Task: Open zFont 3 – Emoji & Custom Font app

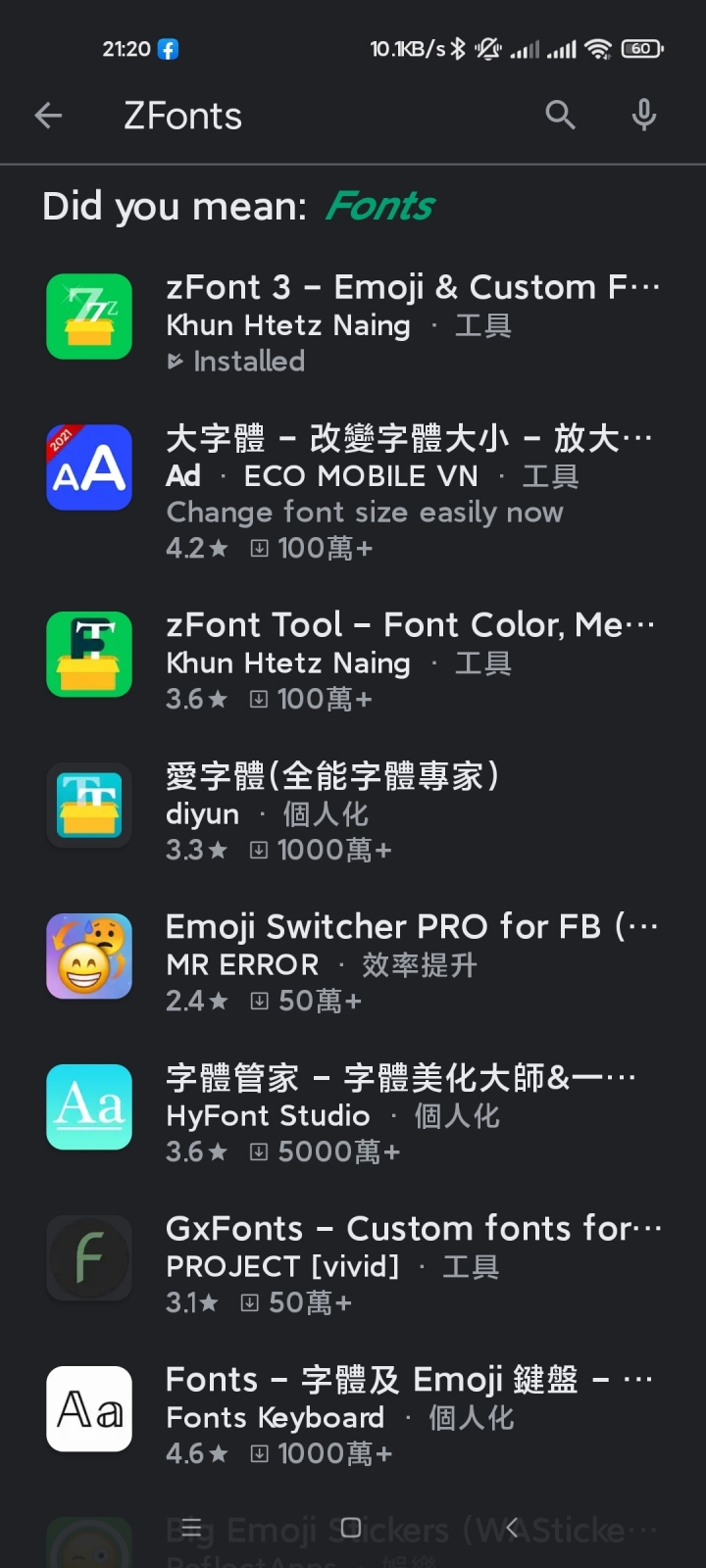Action: coord(353,322)
